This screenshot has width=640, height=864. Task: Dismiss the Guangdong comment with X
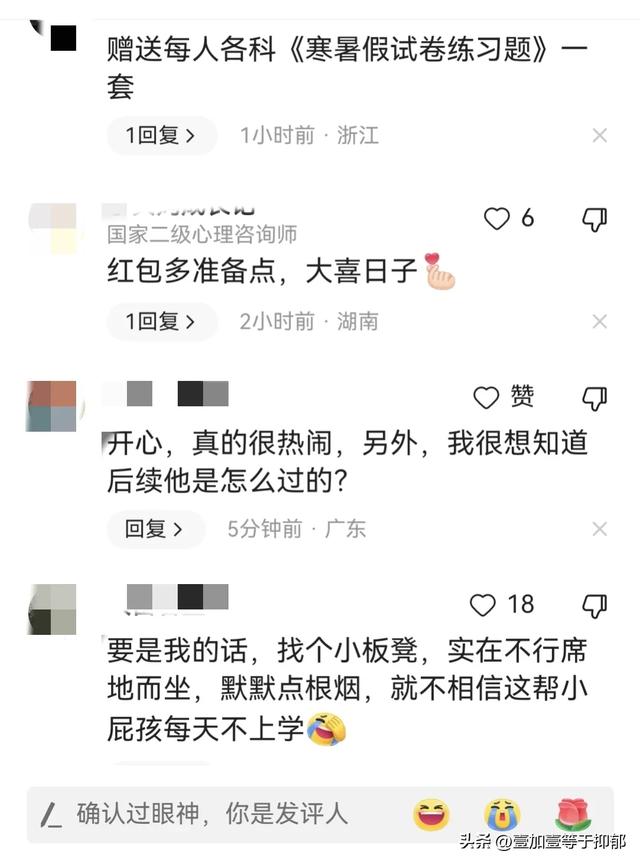click(600, 529)
